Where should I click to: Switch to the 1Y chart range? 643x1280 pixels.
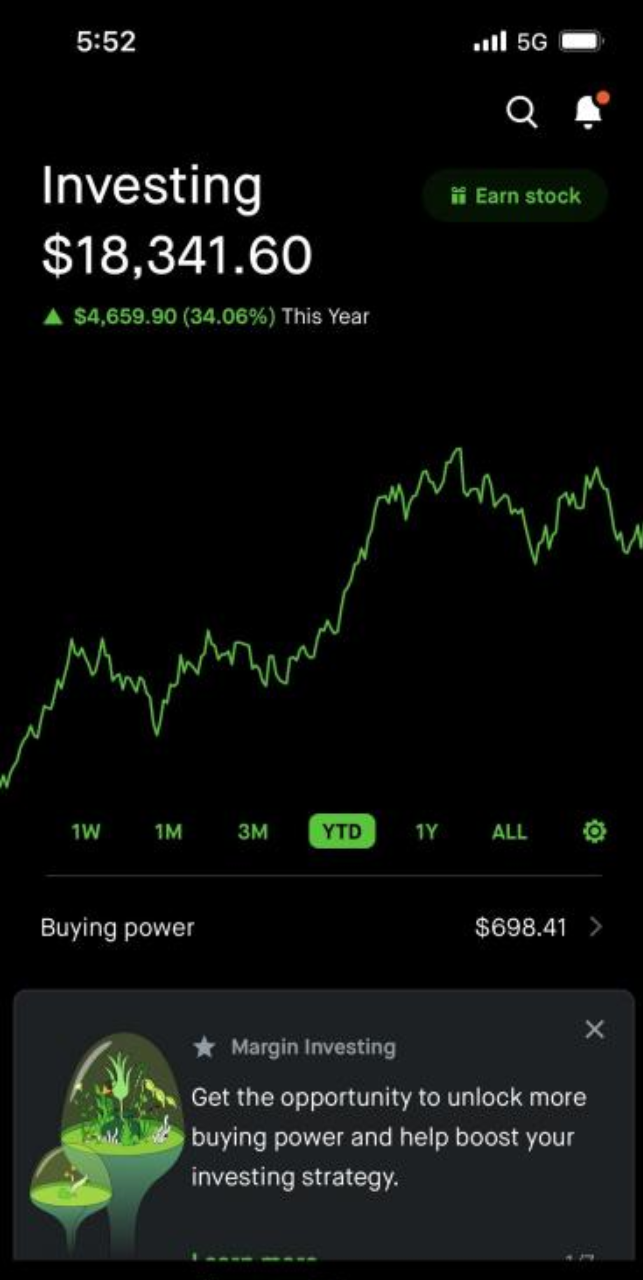426,832
